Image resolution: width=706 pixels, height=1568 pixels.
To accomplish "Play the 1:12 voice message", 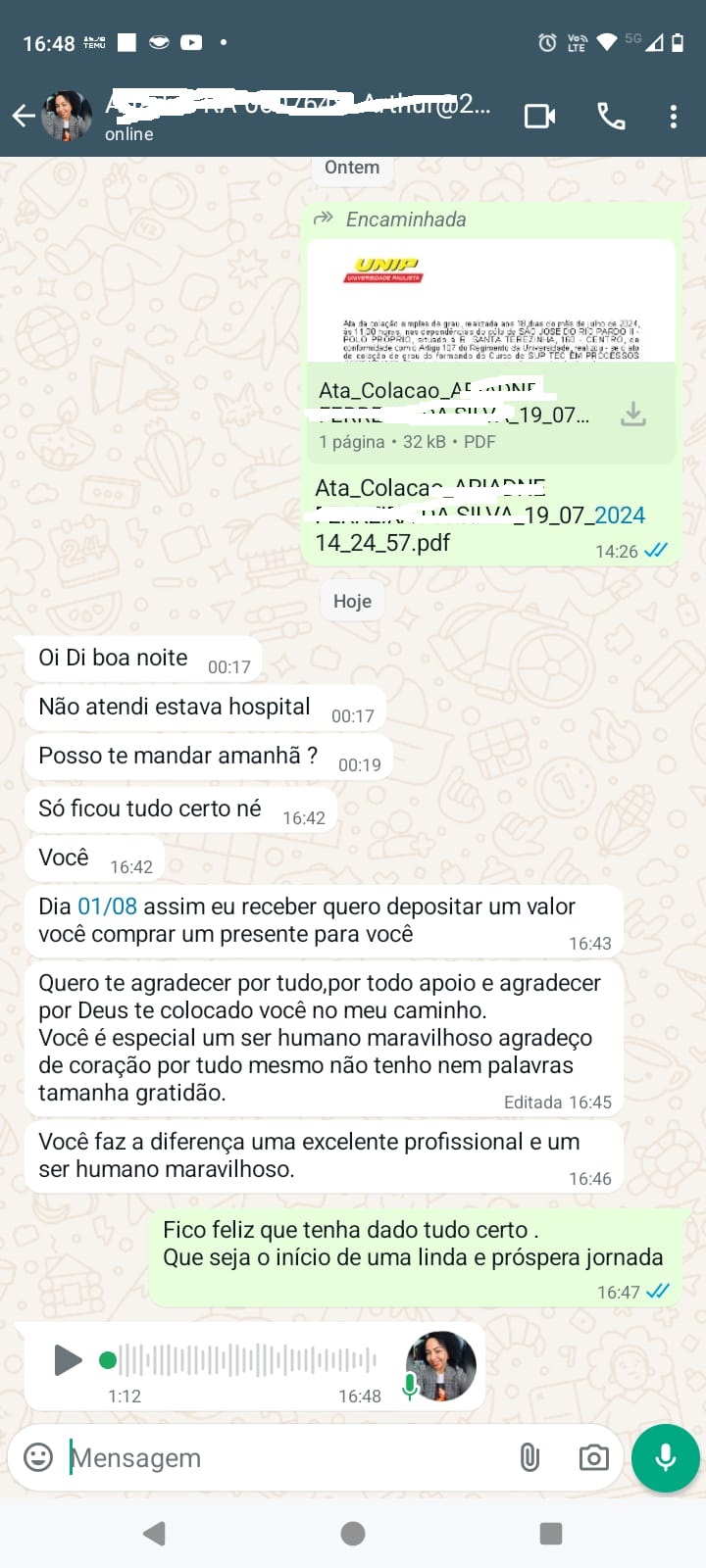I will point(67,1360).
